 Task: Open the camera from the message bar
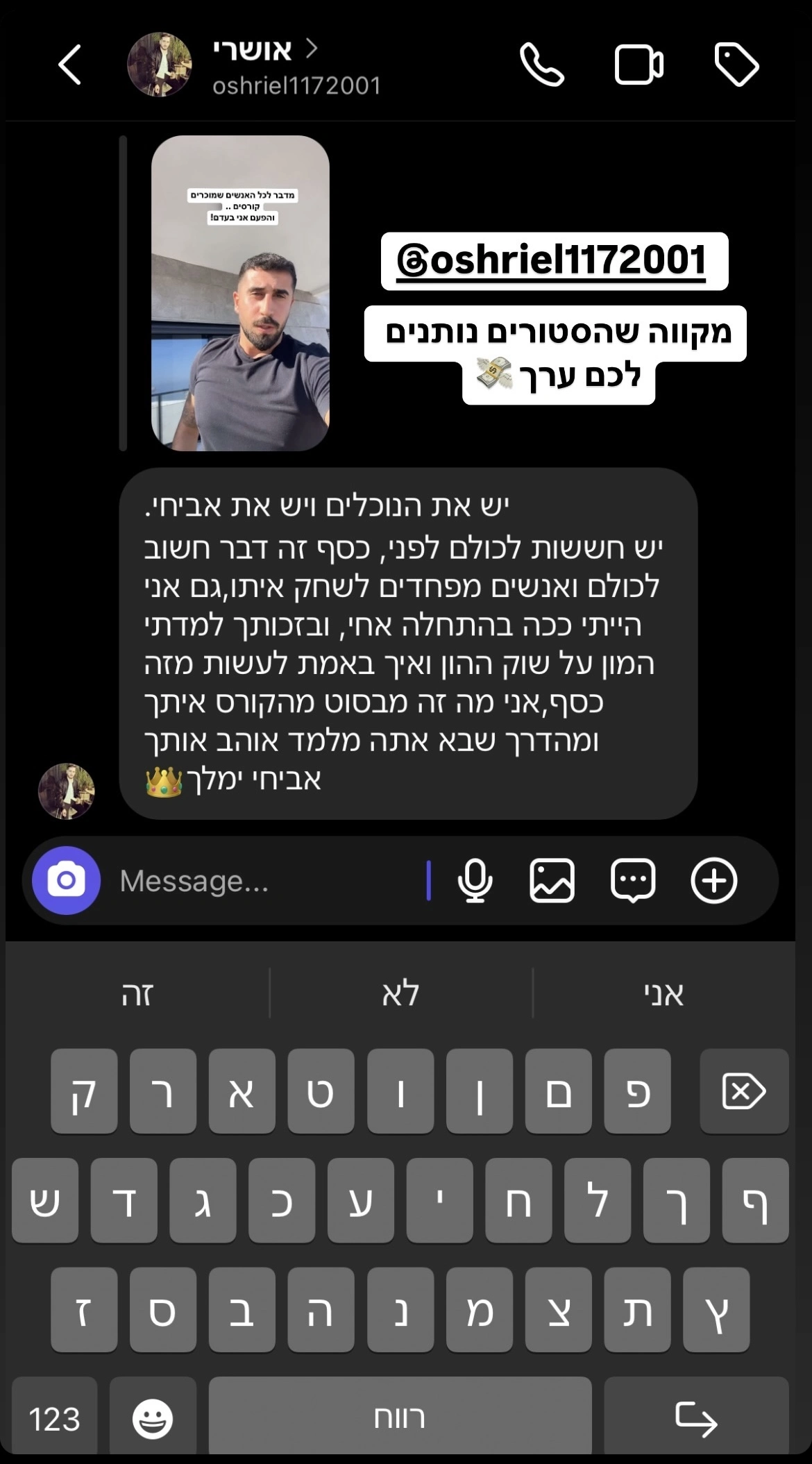[x=67, y=880]
